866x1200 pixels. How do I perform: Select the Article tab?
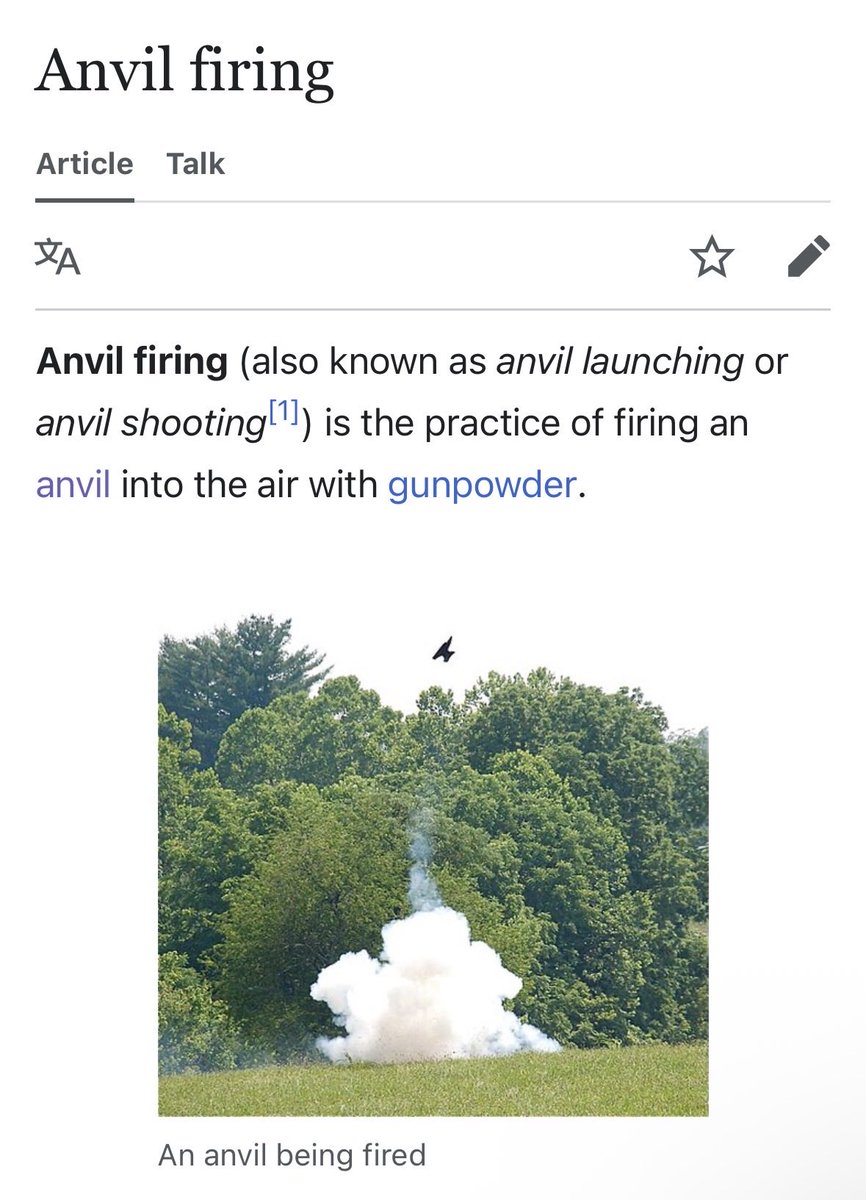click(84, 164)
